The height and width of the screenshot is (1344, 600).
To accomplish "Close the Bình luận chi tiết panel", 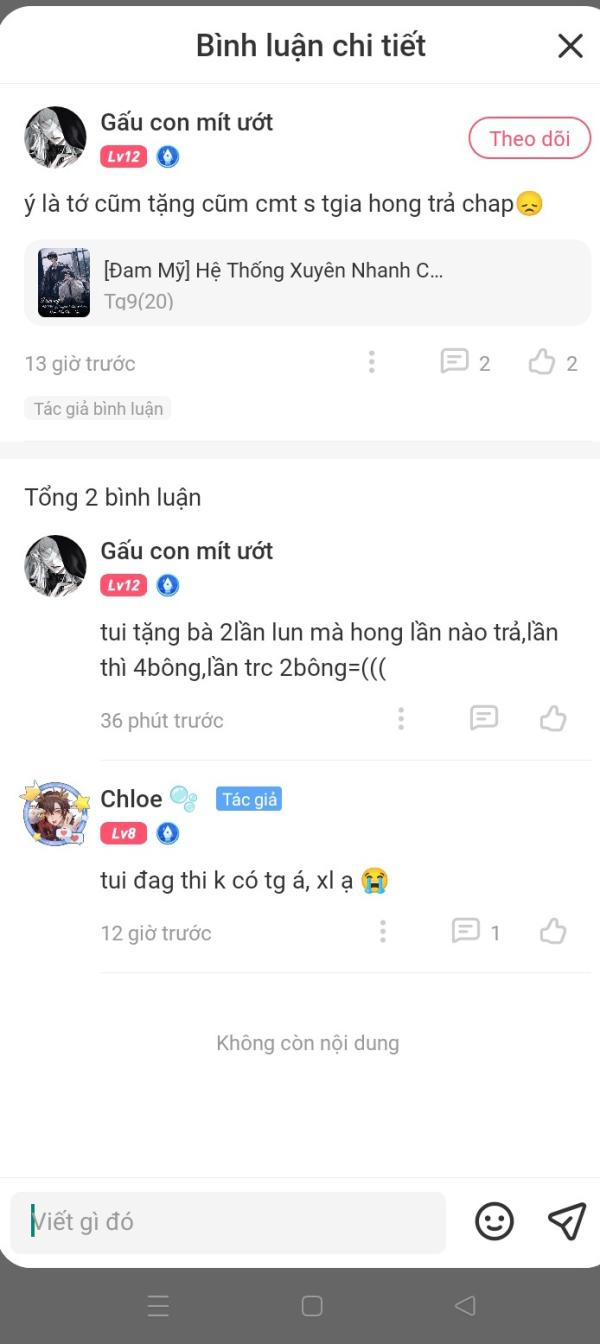I will click(x=570, y=45).
